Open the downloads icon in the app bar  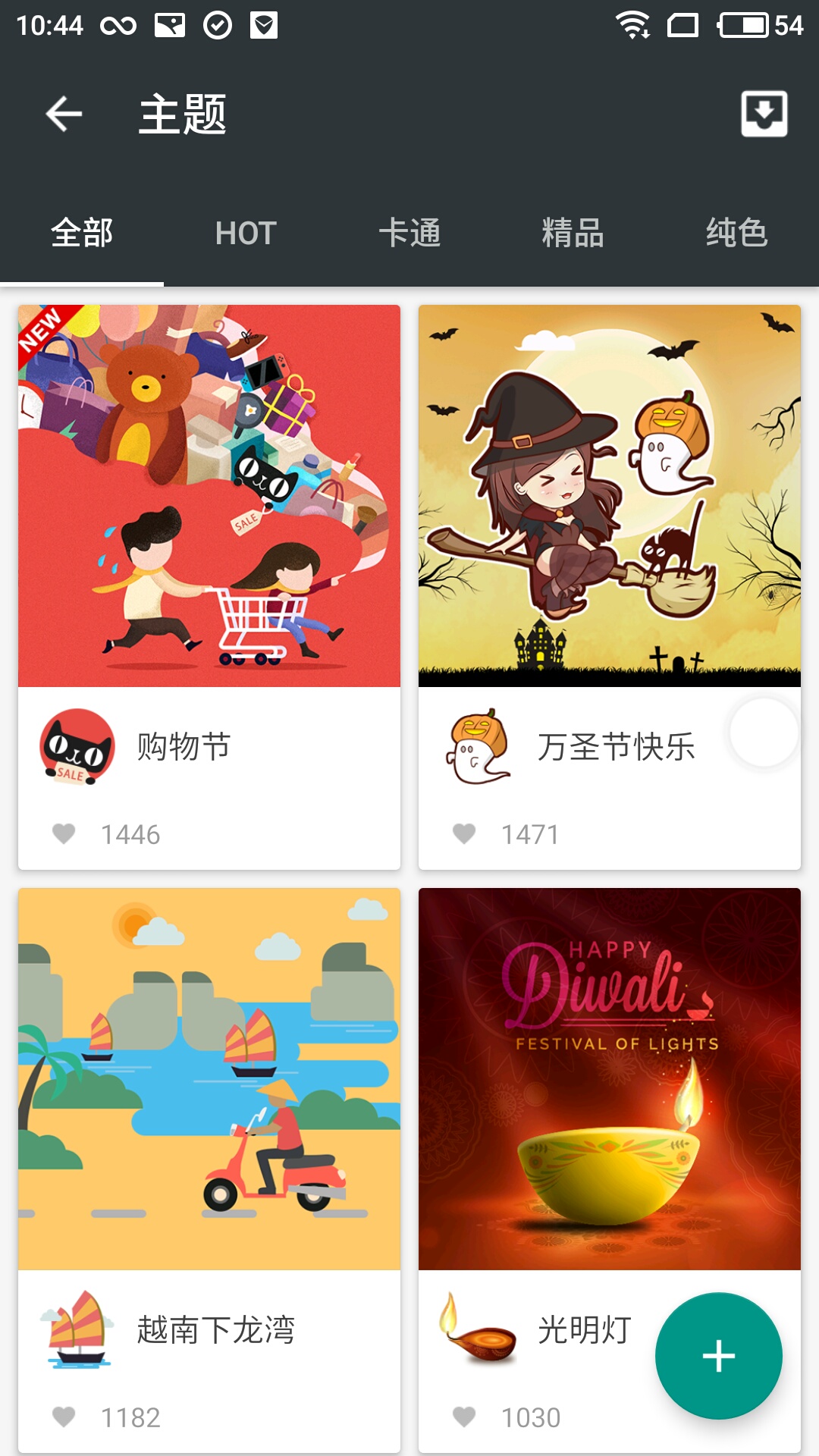click(764, 115)
